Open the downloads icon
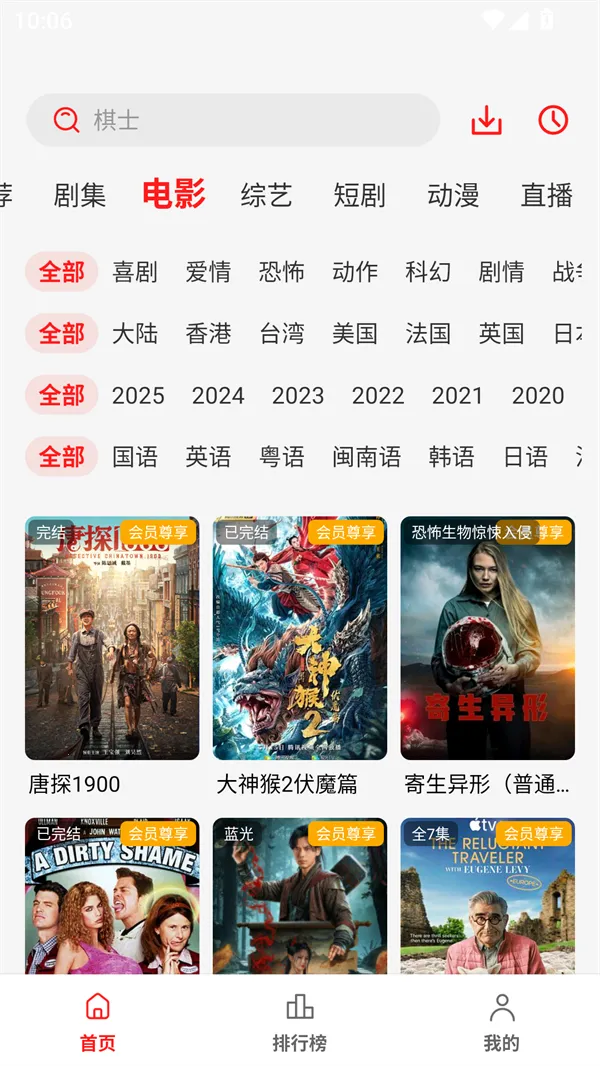Viewport: 600px width, 1066px height. (486, 120)
